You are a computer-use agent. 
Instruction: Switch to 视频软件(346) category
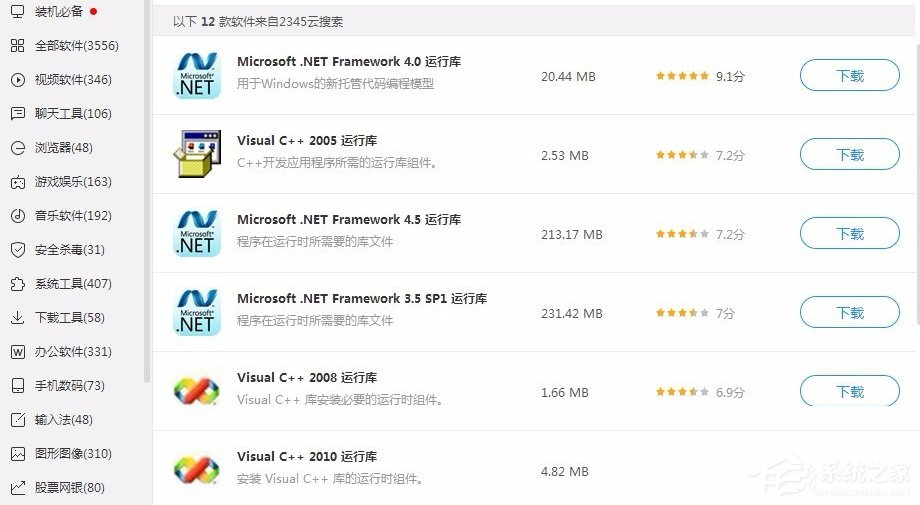(x=73, y=80)
